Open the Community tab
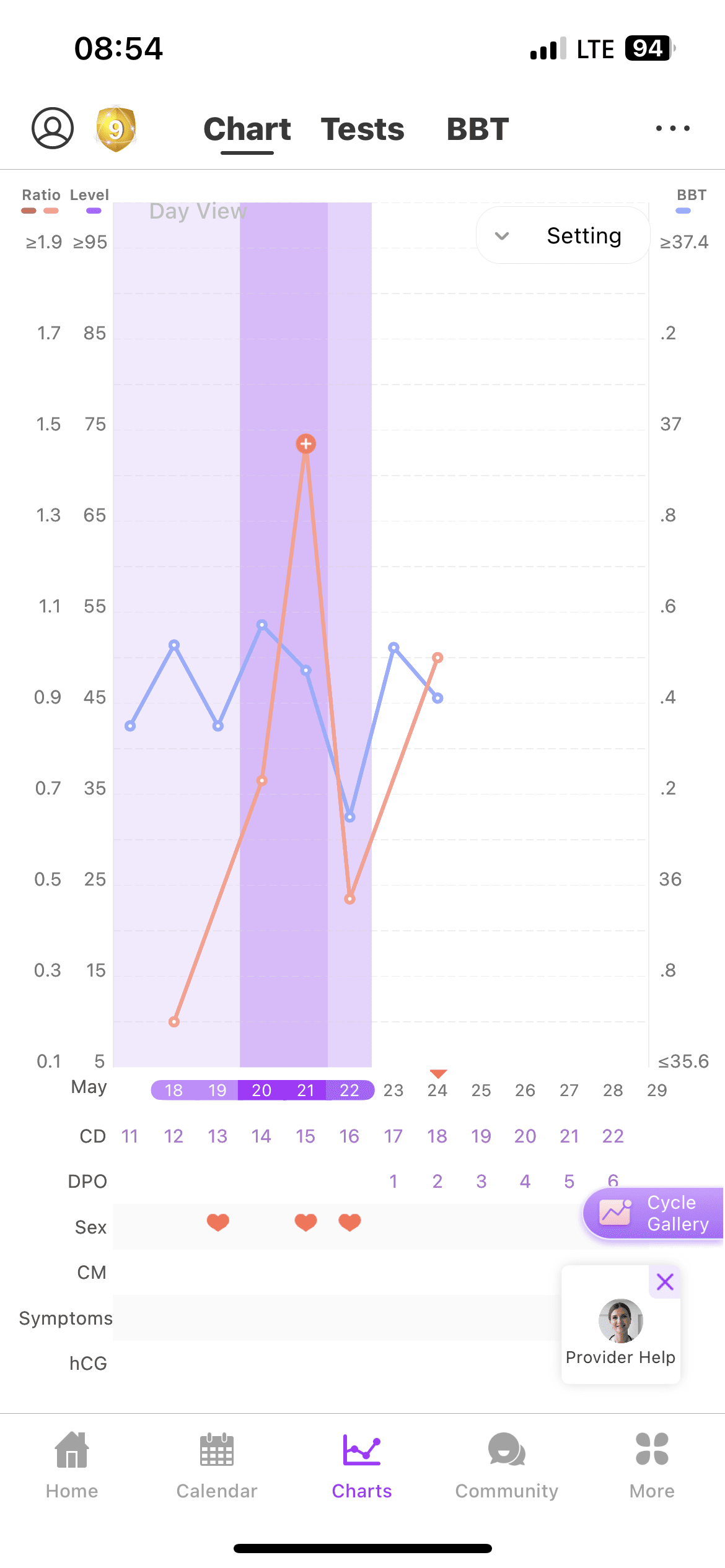Screen dimensions: 725x1568 click(507, 1465)
